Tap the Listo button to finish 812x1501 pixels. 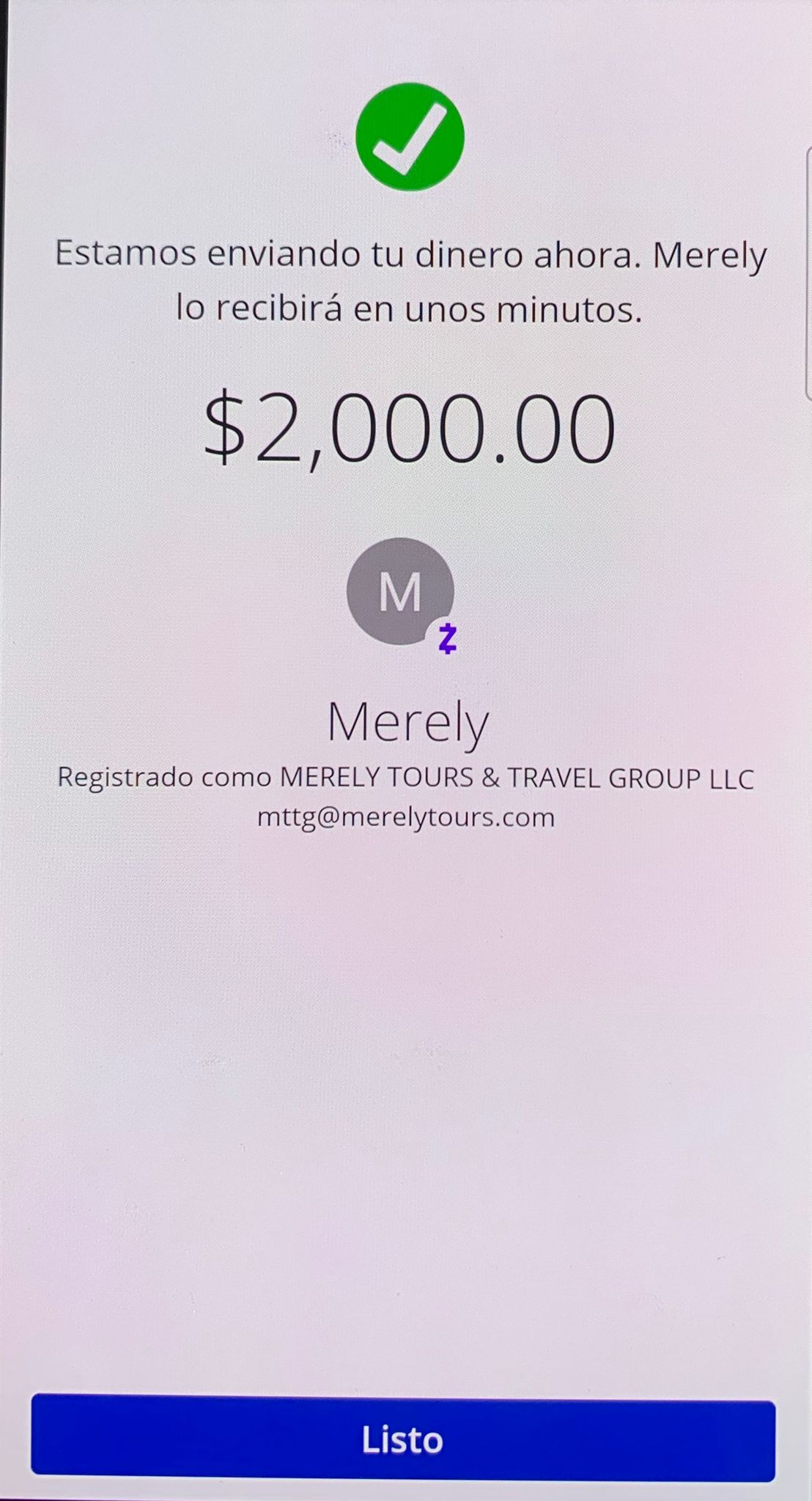403,1440
